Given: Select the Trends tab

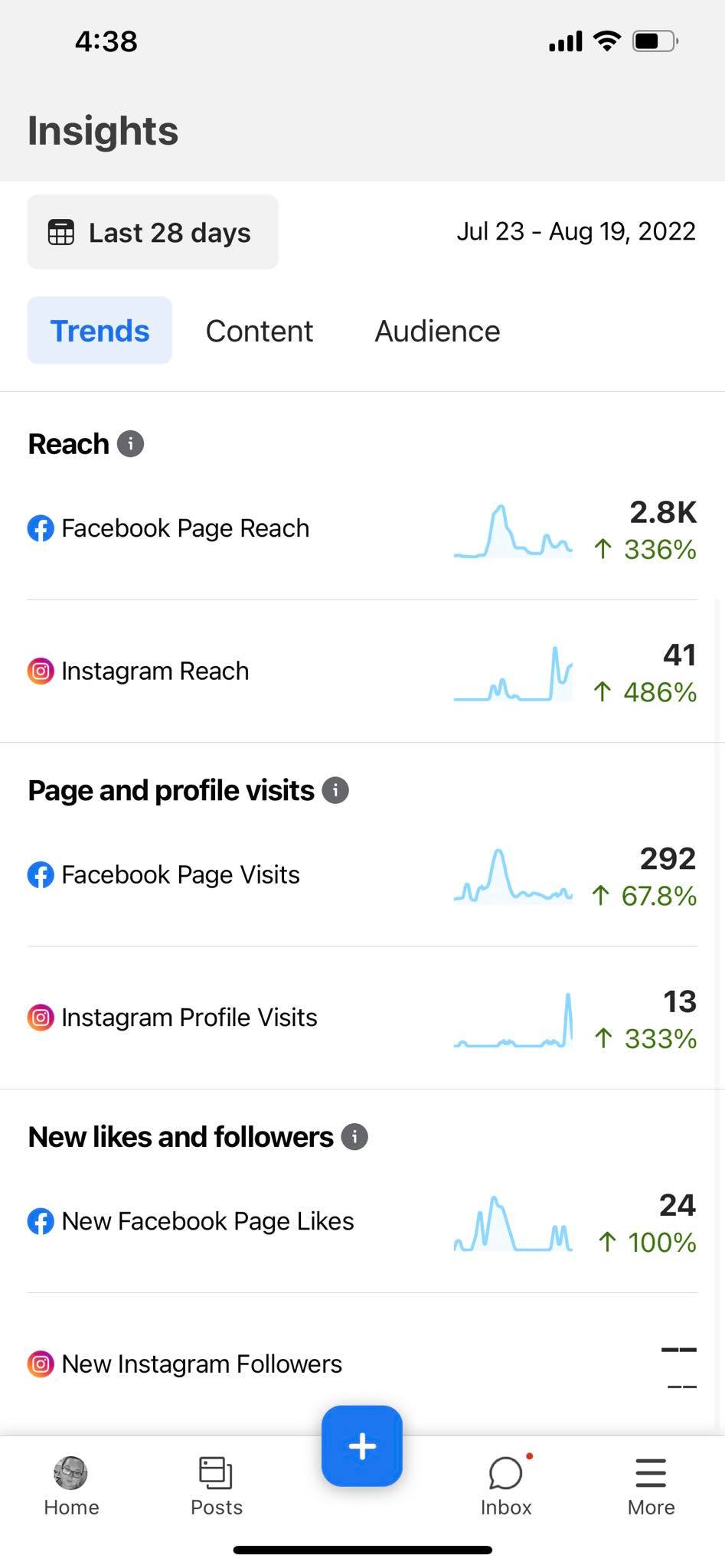Looking at the screenshot, I should pos(100,331).
